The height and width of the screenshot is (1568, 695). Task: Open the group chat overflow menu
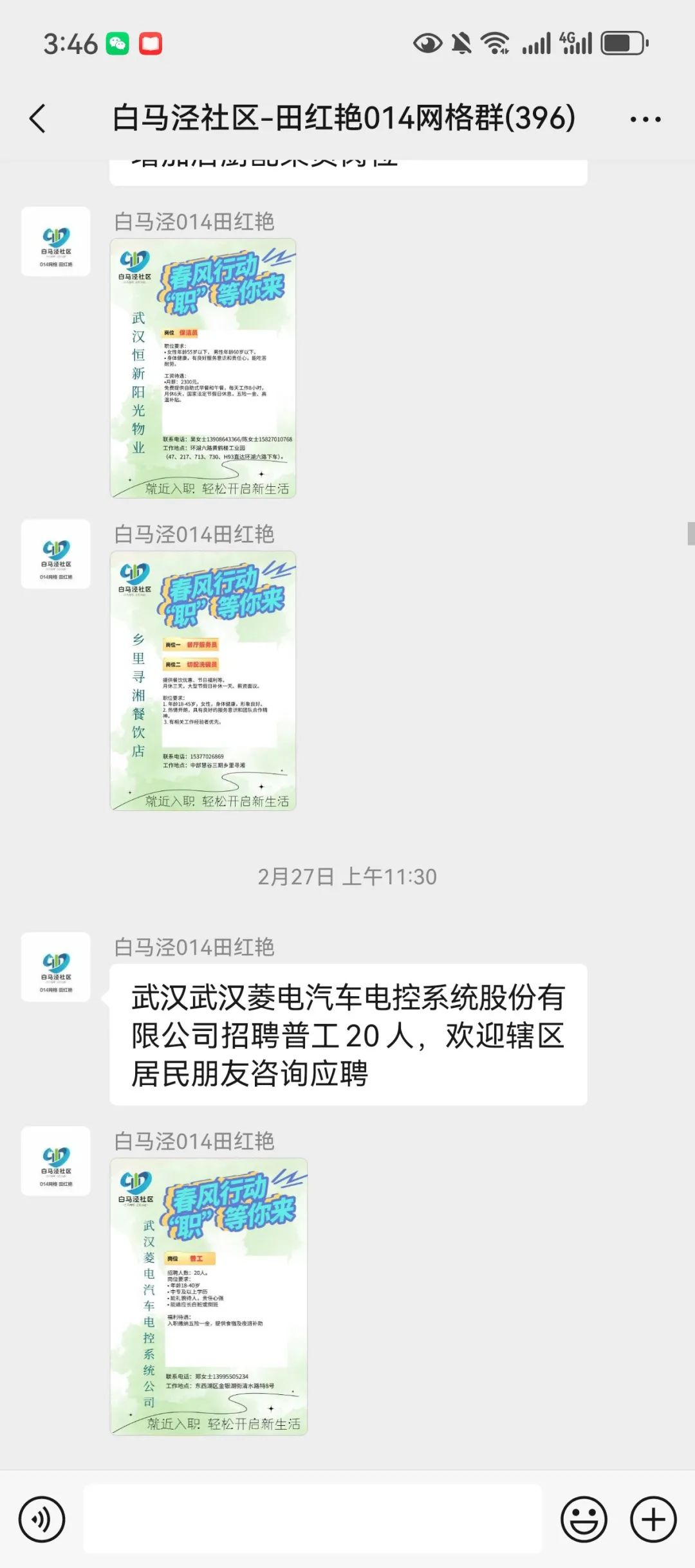click(645, 120)
